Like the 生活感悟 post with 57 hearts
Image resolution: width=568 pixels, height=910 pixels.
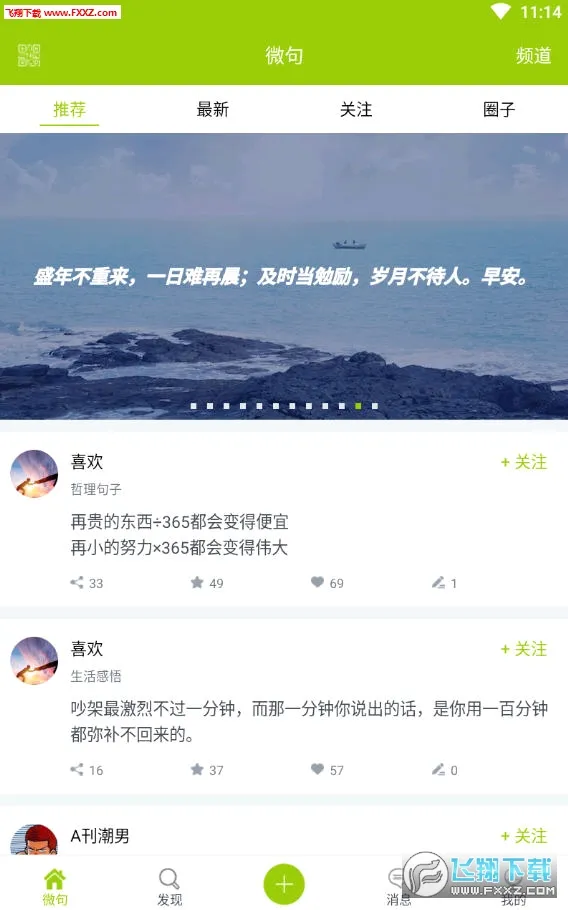coord(327,770)
